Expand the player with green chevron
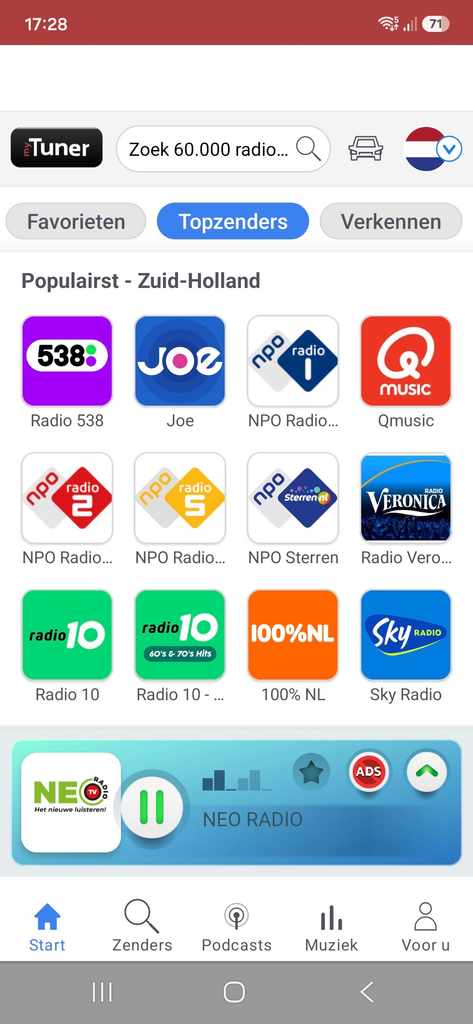 coord(427,772)
